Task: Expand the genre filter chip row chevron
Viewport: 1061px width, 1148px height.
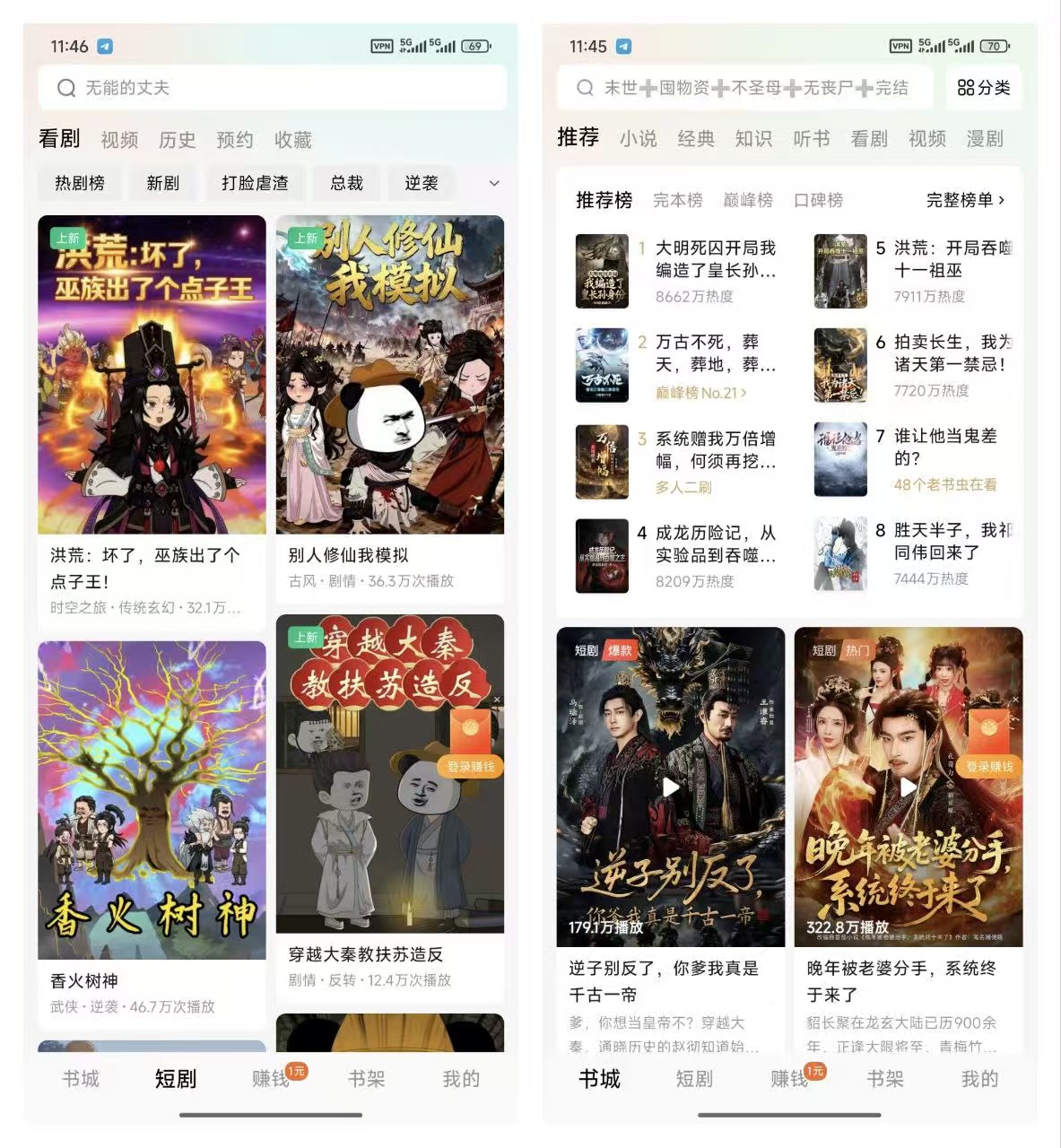Action: pyautogui.click(x=492, y=183)
